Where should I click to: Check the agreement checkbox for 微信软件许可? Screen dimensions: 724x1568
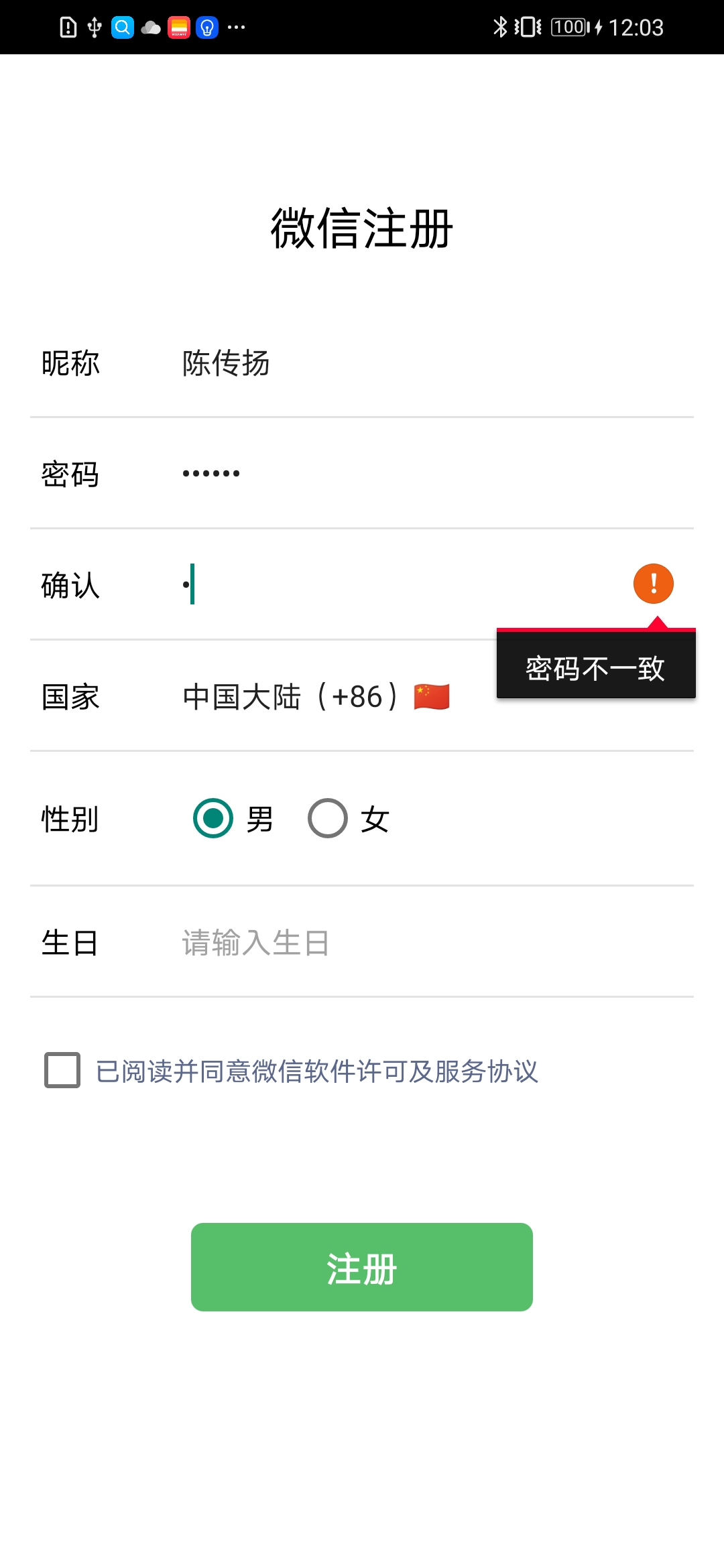tap(62, 1070)
